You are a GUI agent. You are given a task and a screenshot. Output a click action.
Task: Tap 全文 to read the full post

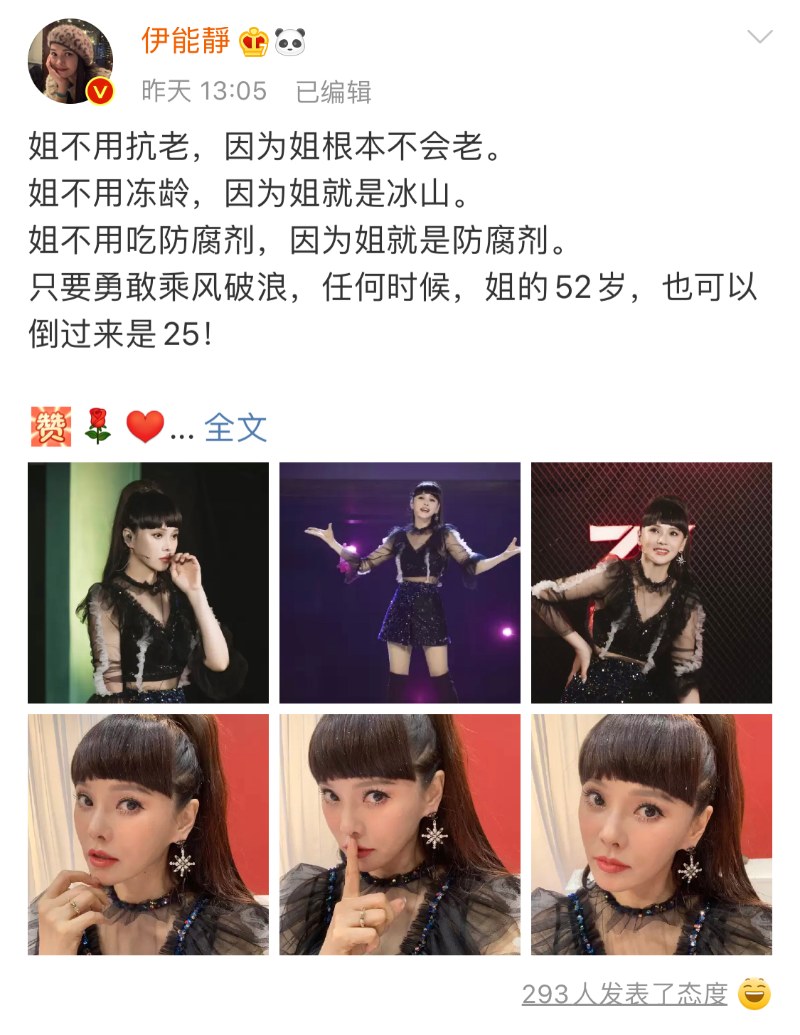click(x=236, y=428)
